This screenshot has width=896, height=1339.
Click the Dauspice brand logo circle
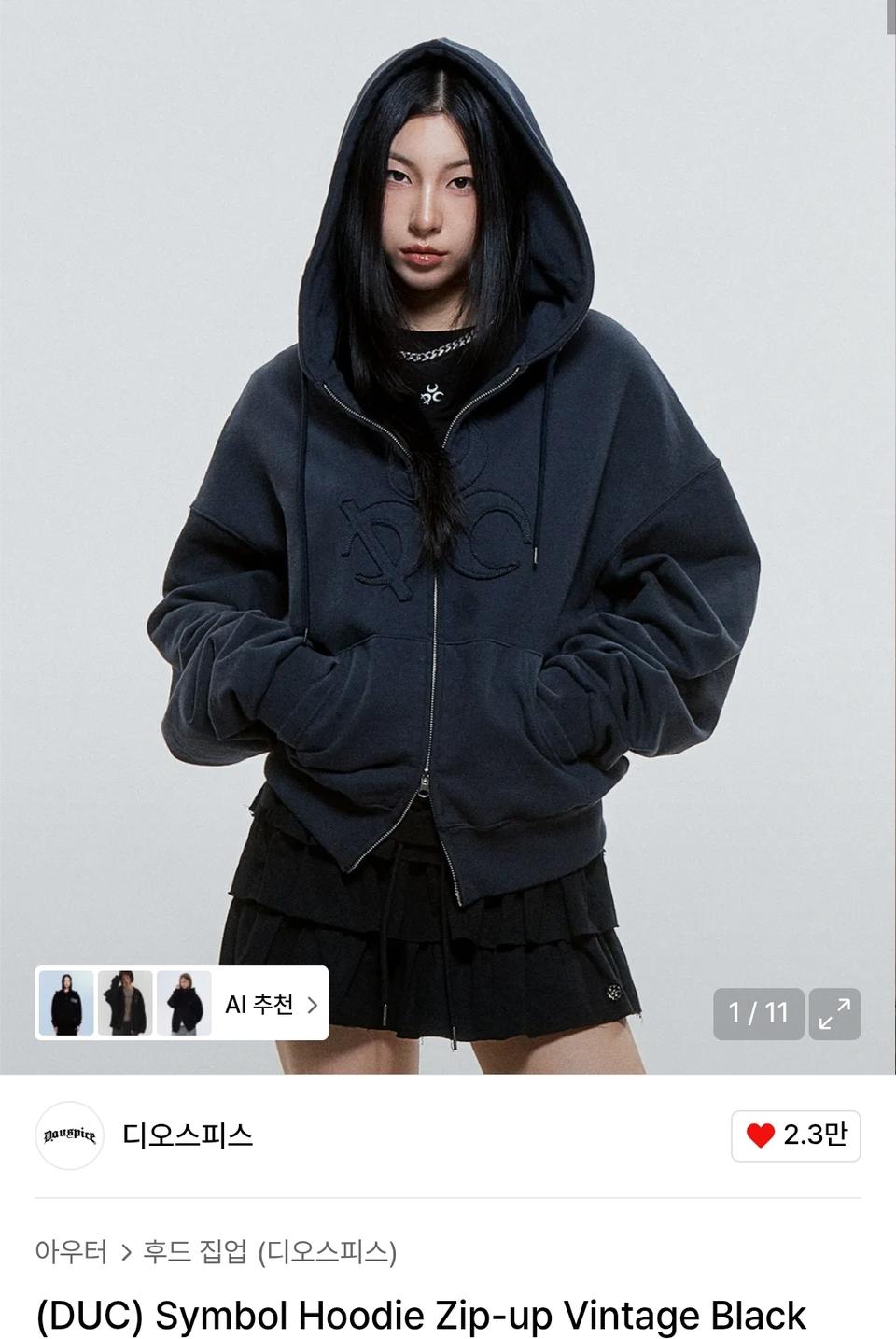point(67,1135)
